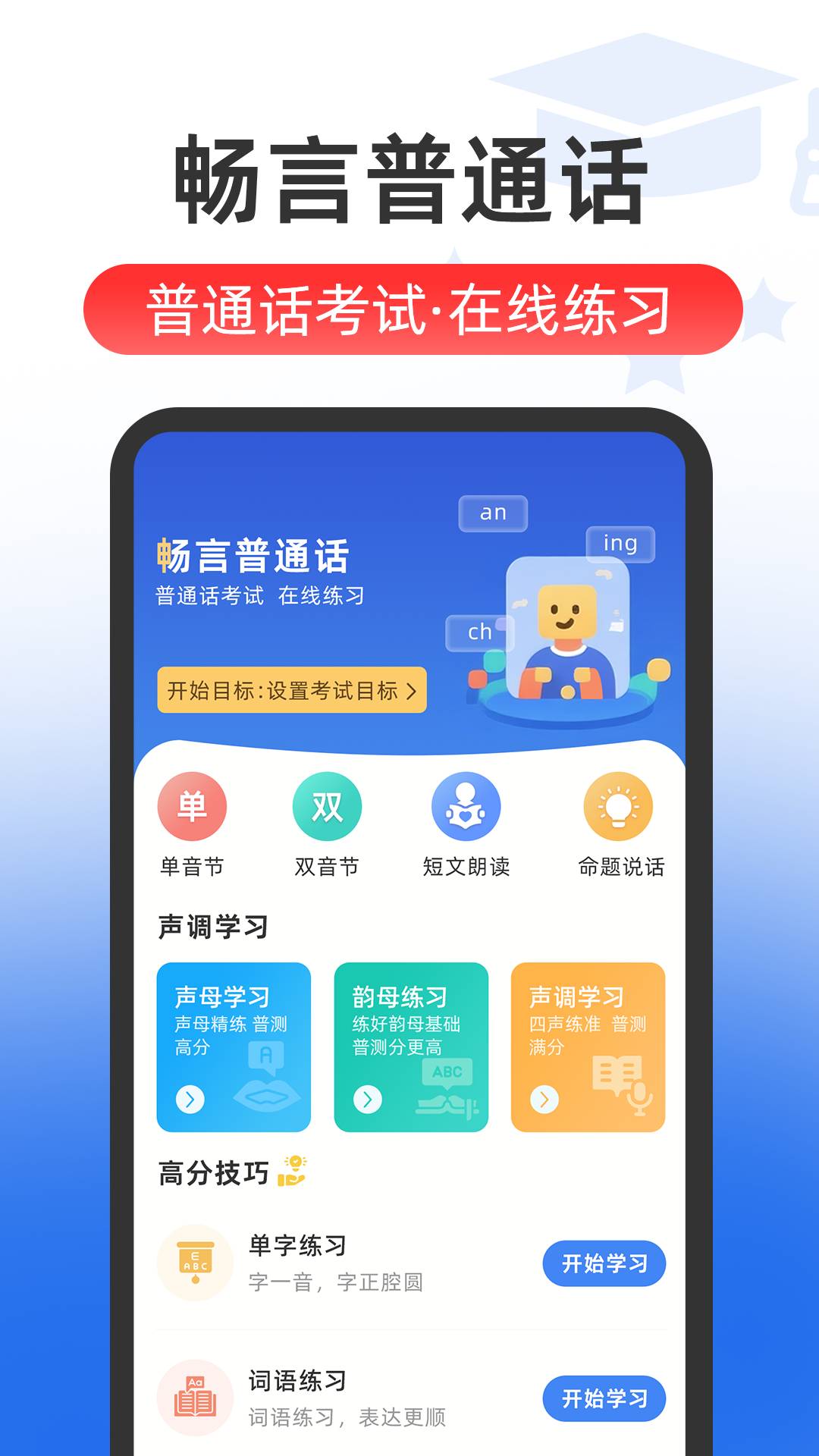Tap the floating ing pinyin tag
The image size is (819, 1456).
click(622, 544)
